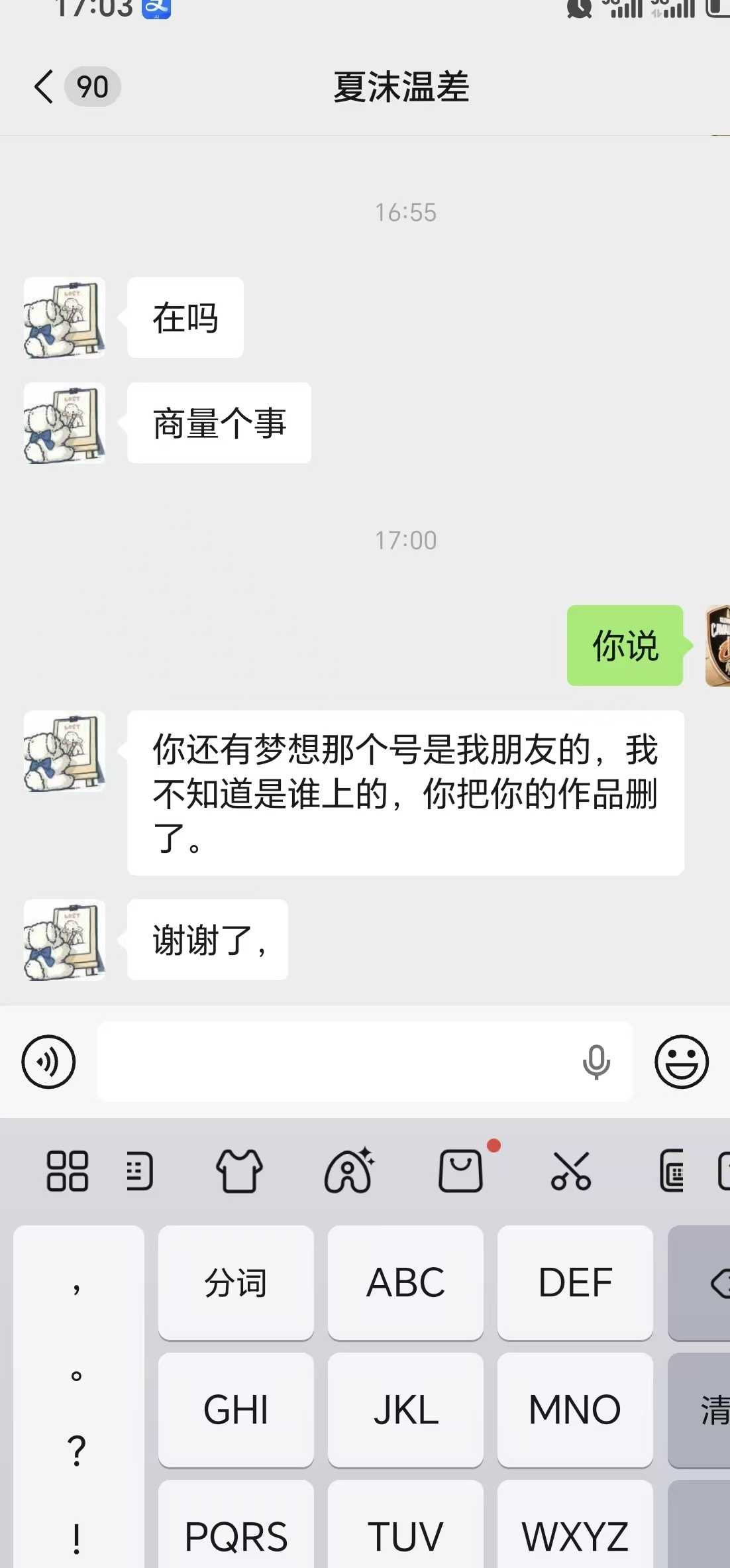
Task: Tap the 分词 key
Action: coord(236,1282)
